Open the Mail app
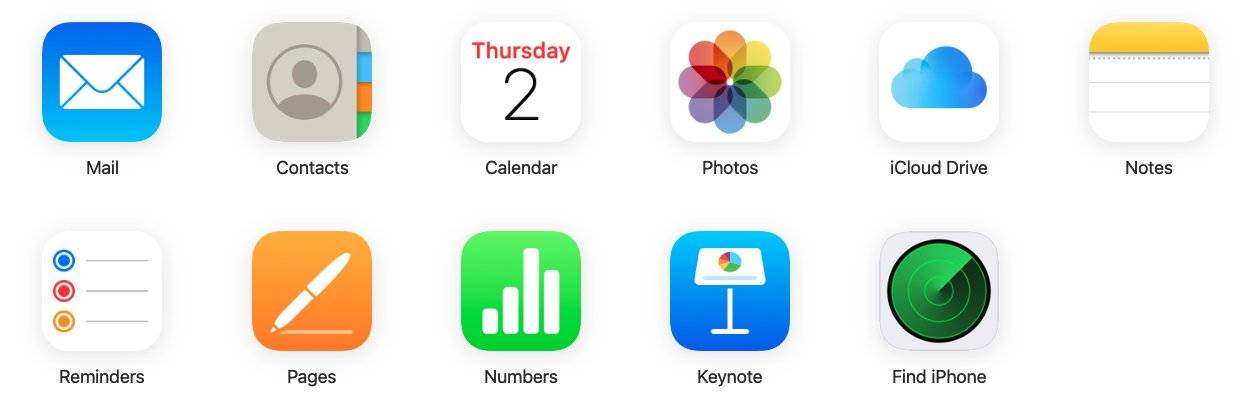The image size is (1243, 413). 102,82
